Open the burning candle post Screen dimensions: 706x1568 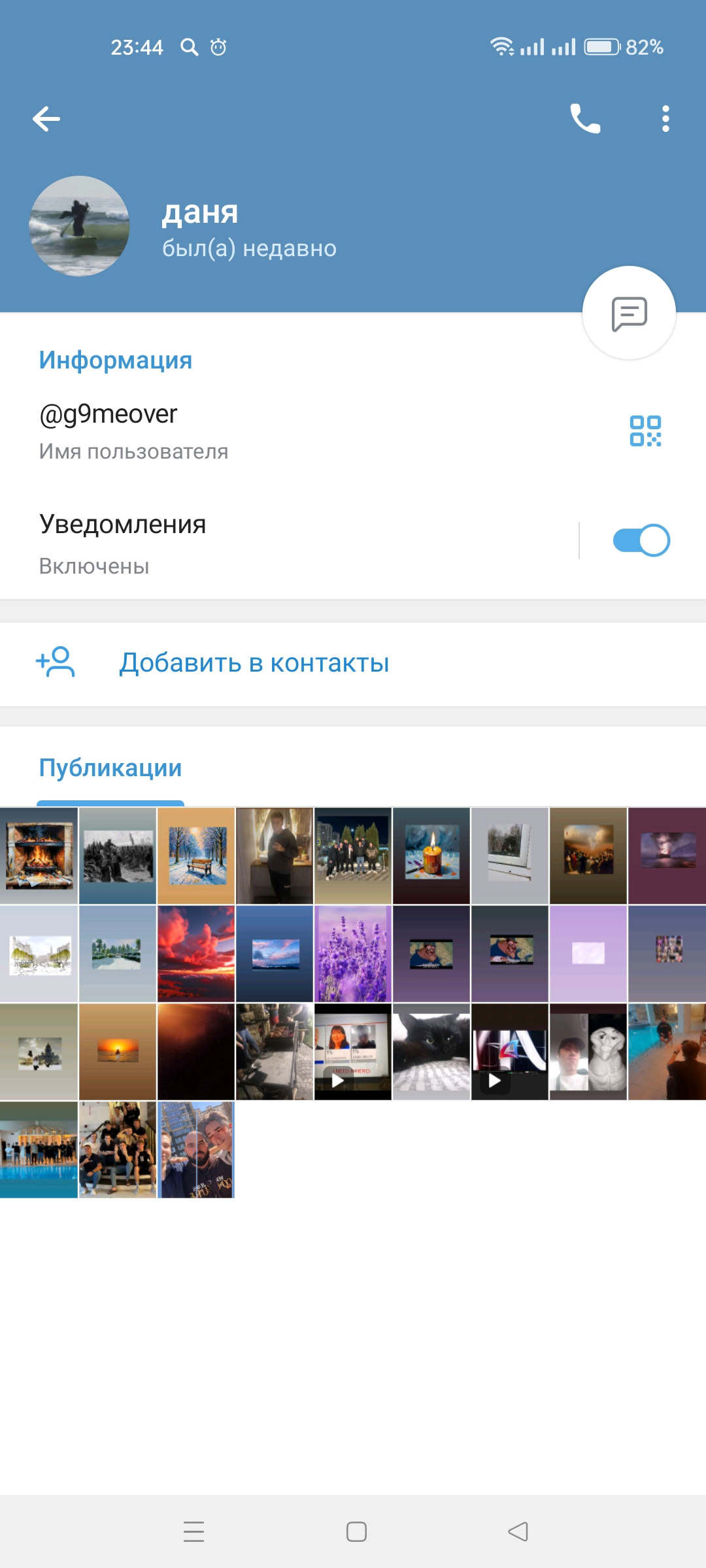[x=431, y=856]
